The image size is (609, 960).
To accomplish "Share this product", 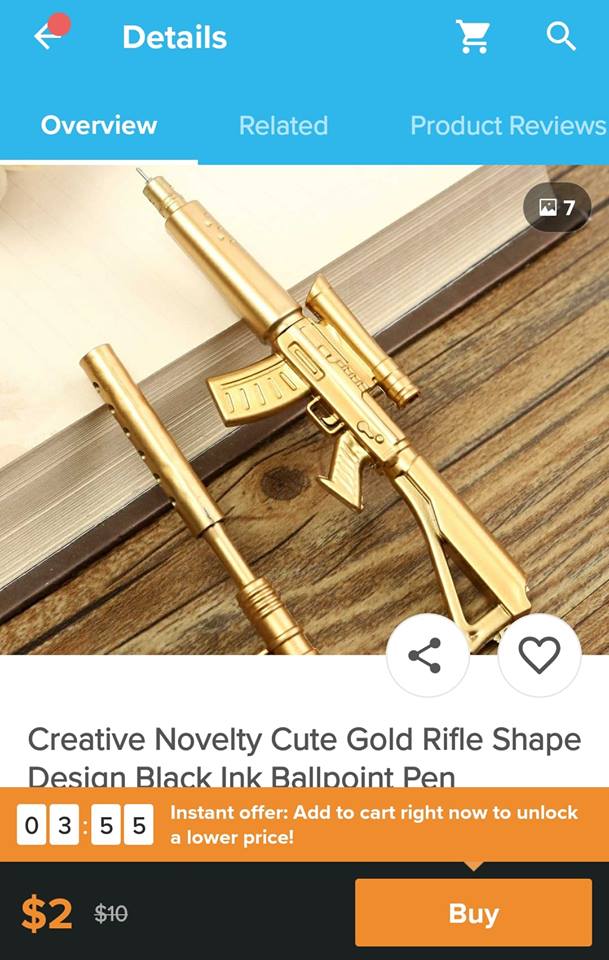I will (x=426, y=655).
